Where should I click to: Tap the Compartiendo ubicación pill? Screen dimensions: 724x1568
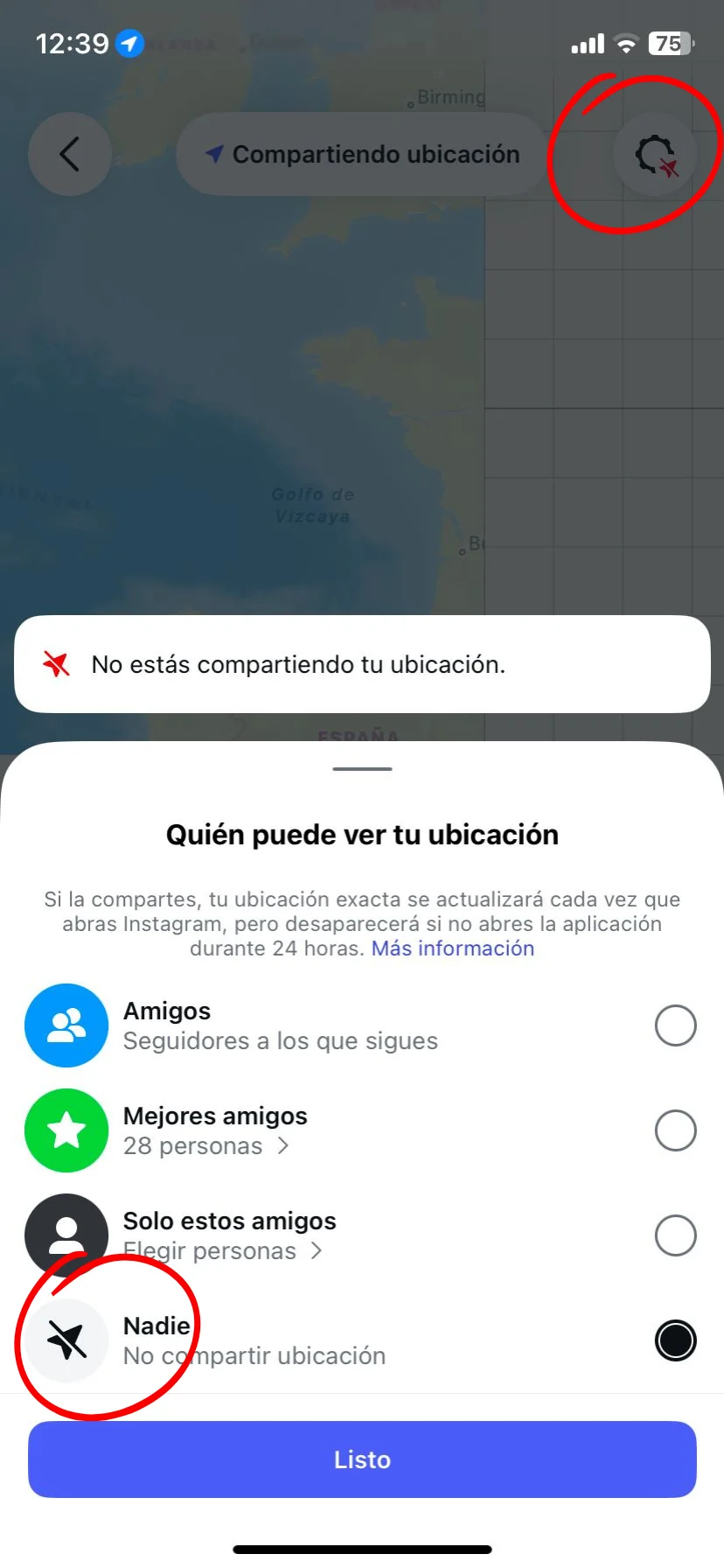pos(362,155)
